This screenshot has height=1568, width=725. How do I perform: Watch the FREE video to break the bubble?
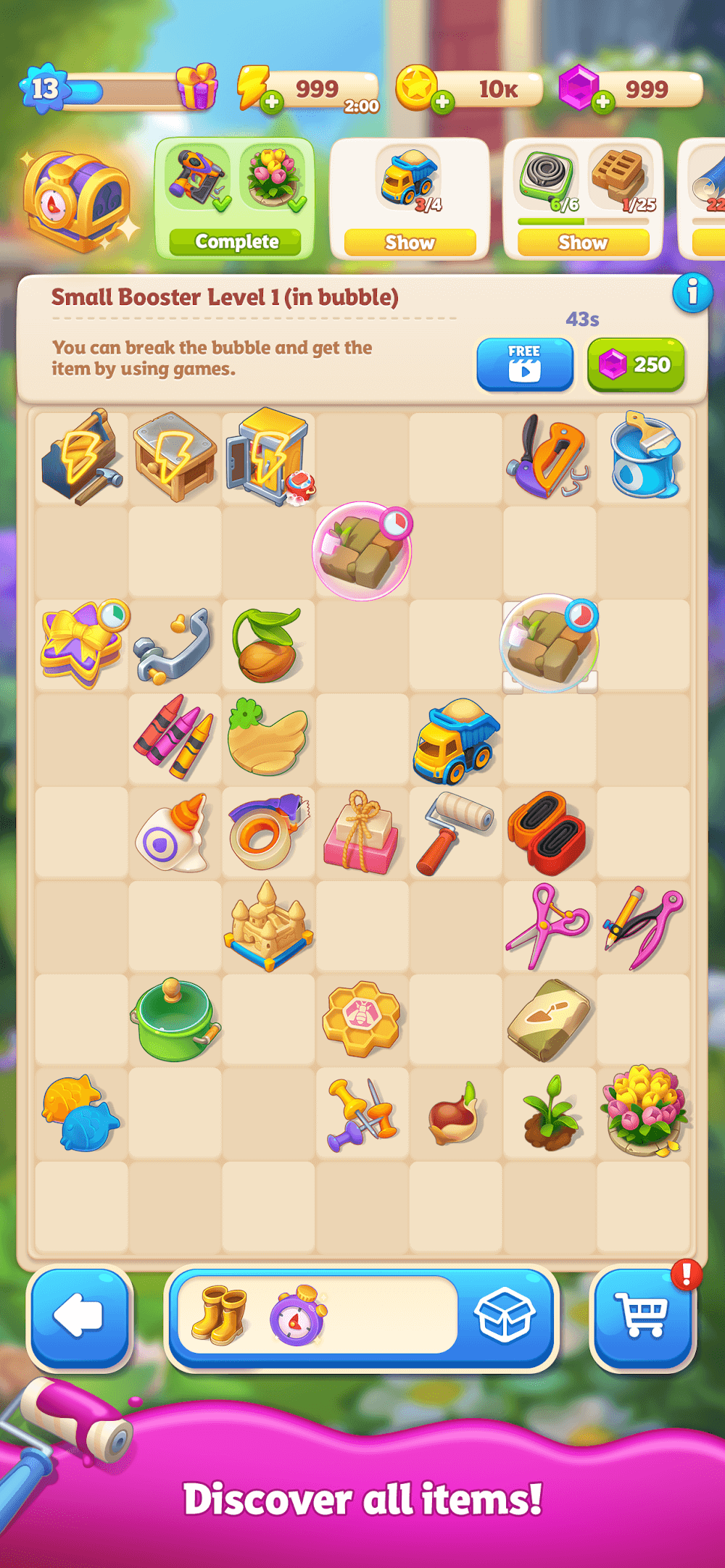point(524,364)
